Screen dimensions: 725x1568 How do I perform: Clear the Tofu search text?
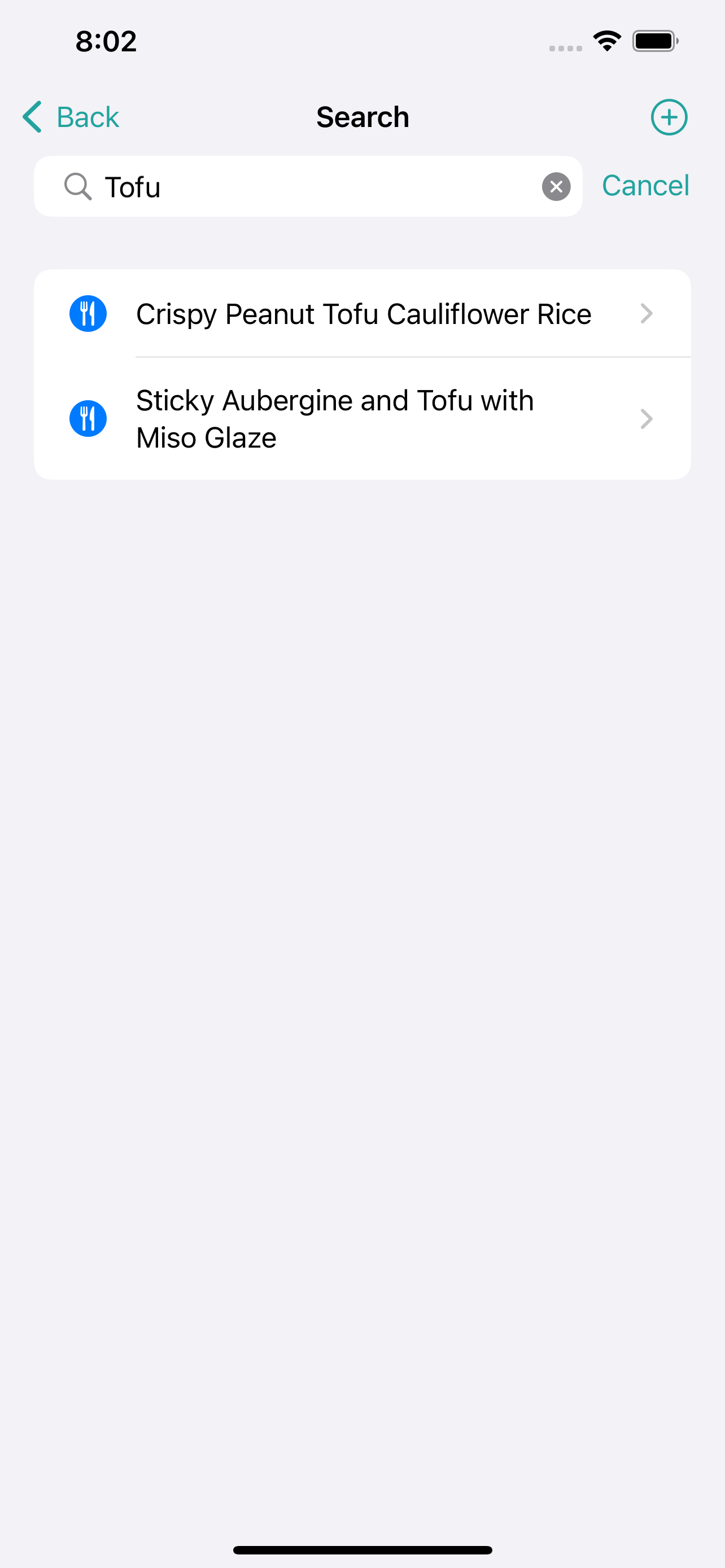[x=556, y=186]
